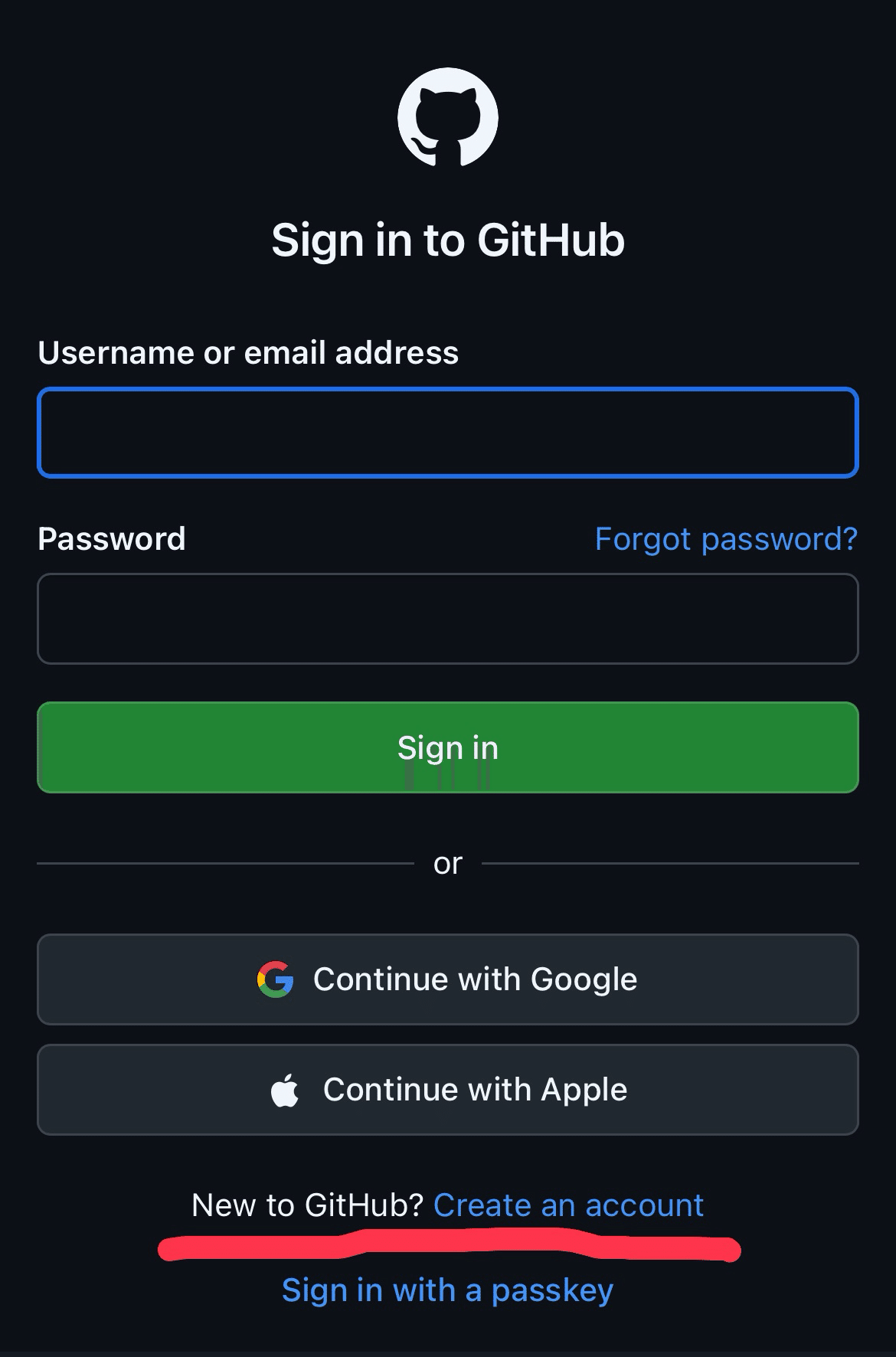Open the Forgot password link
Viewport: 896px width, 1357px height.
(725, 539)
